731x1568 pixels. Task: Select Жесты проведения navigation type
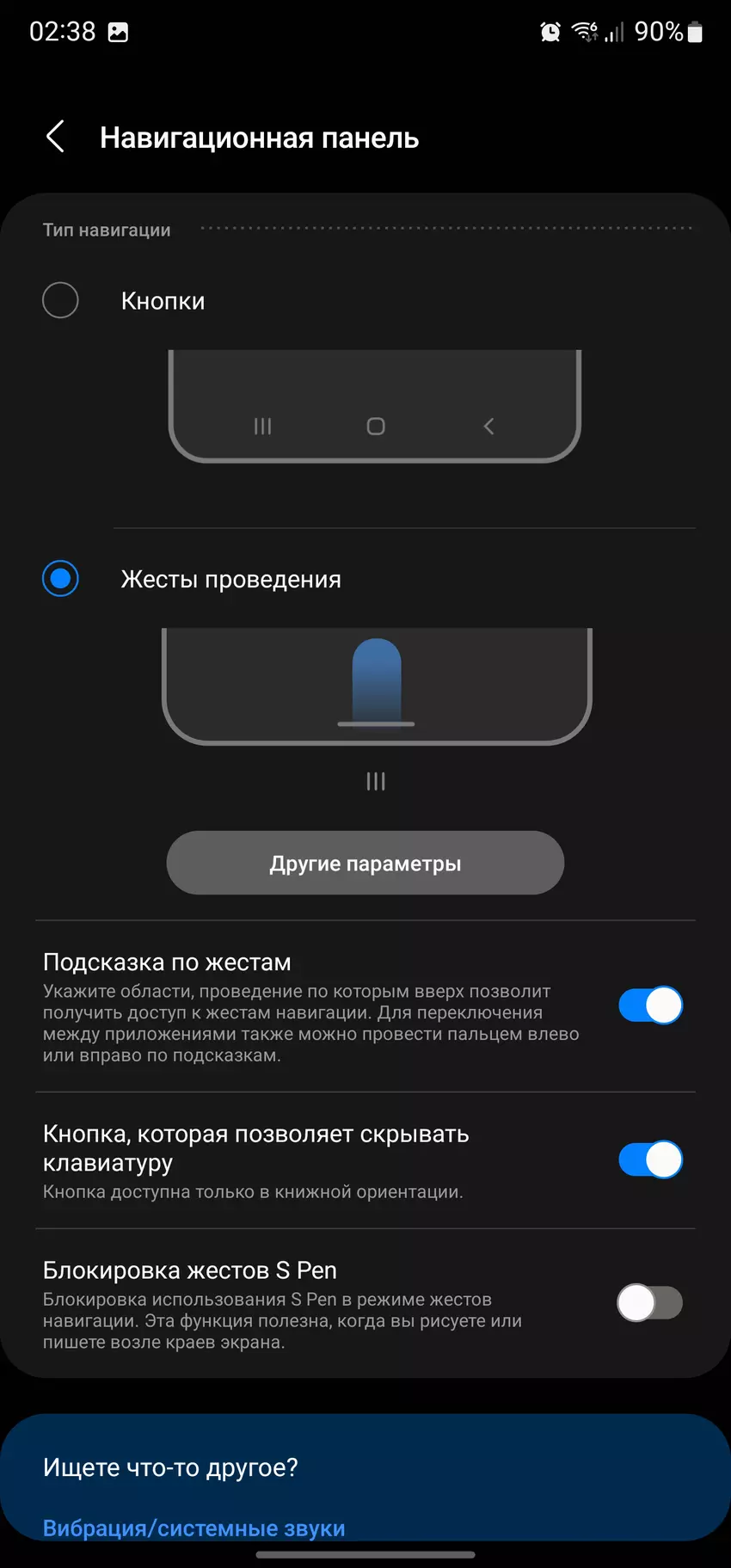(60, 579)
